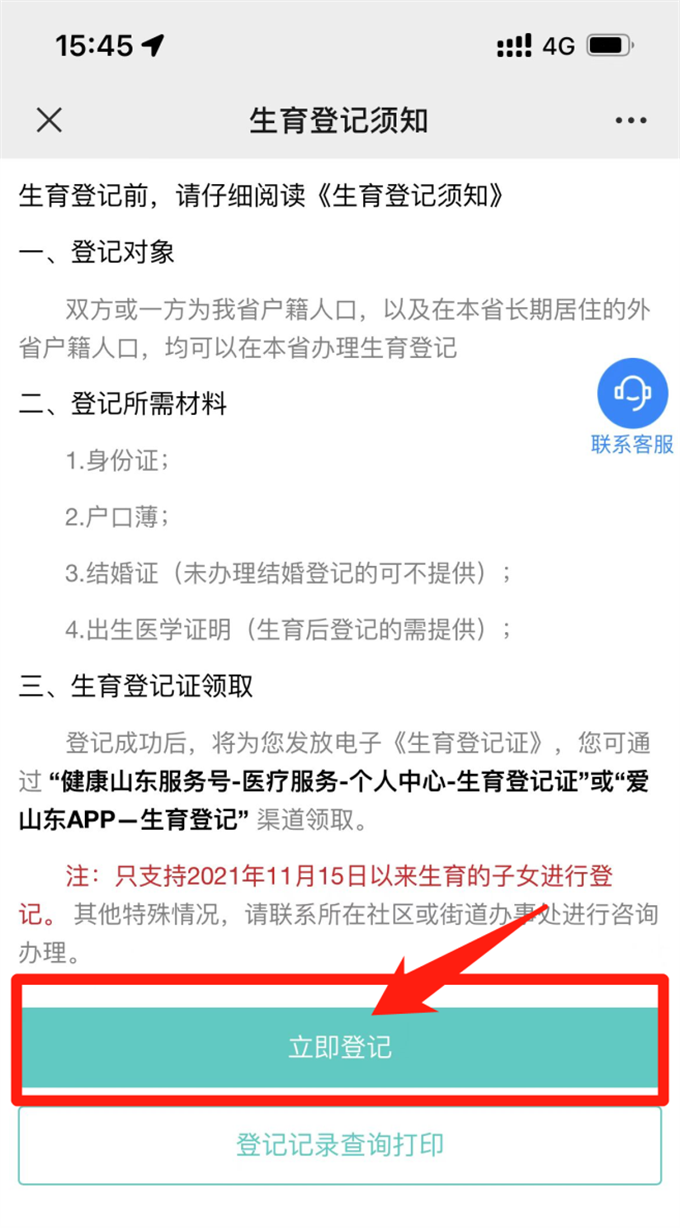Open 登记记录查询打印
The image size is (680, 1228).
[x=340, y=1144]
